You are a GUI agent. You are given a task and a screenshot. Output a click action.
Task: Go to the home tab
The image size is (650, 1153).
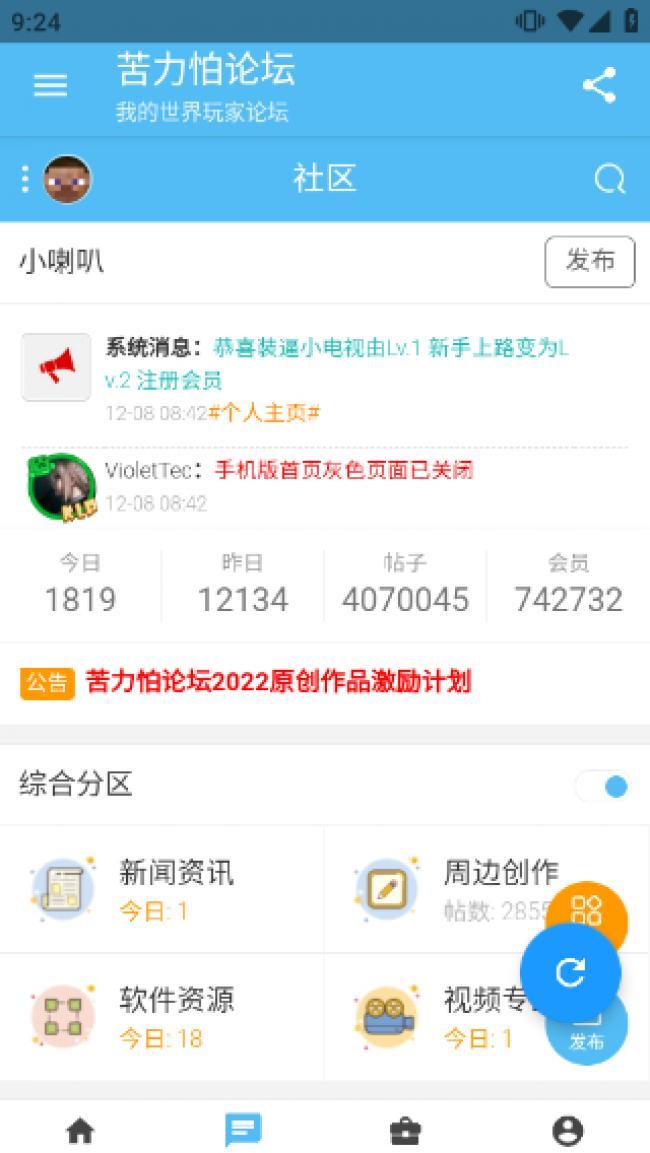click(80, 1131)
